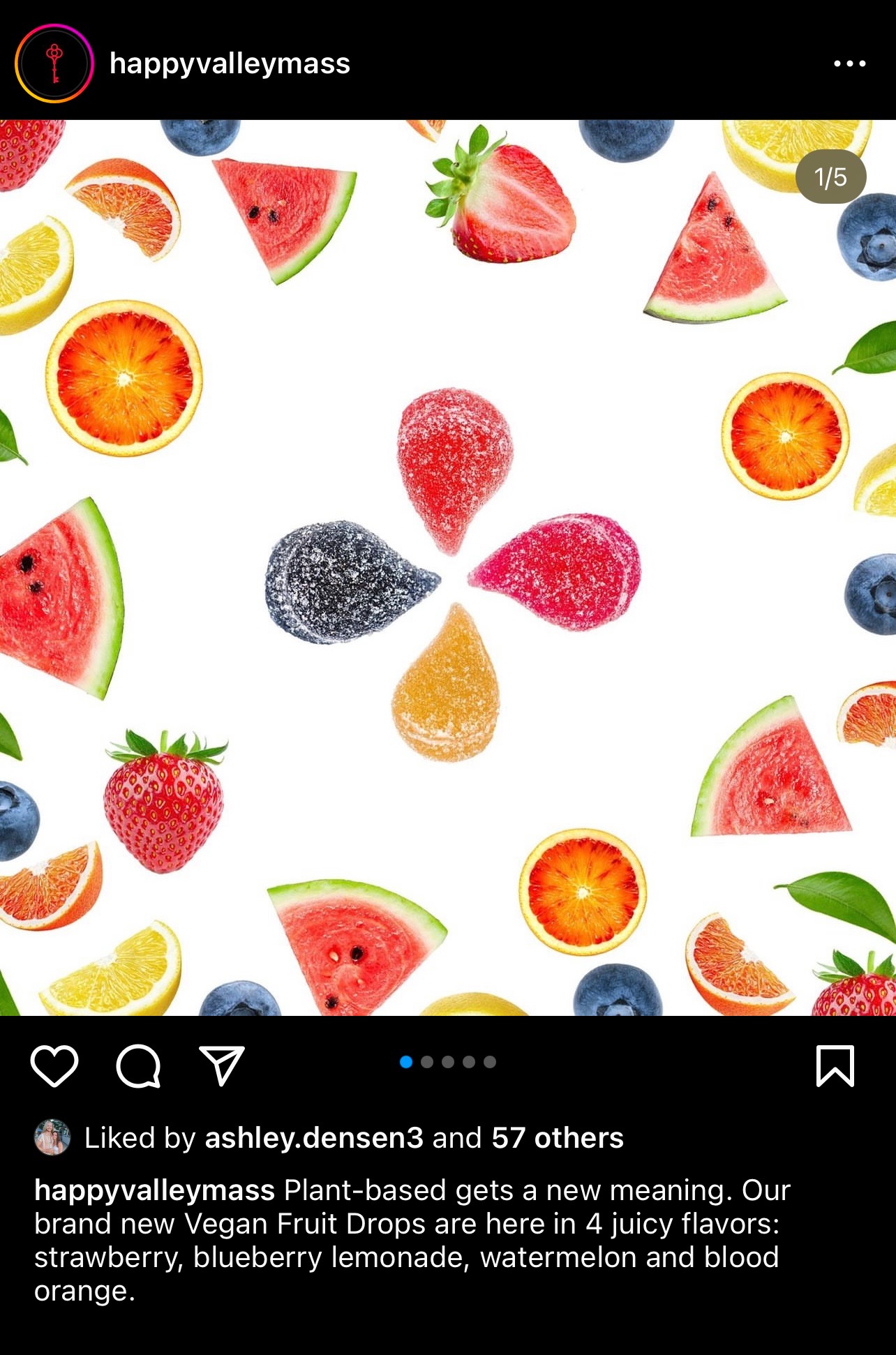Open the comments for this post

(138, 1065)
